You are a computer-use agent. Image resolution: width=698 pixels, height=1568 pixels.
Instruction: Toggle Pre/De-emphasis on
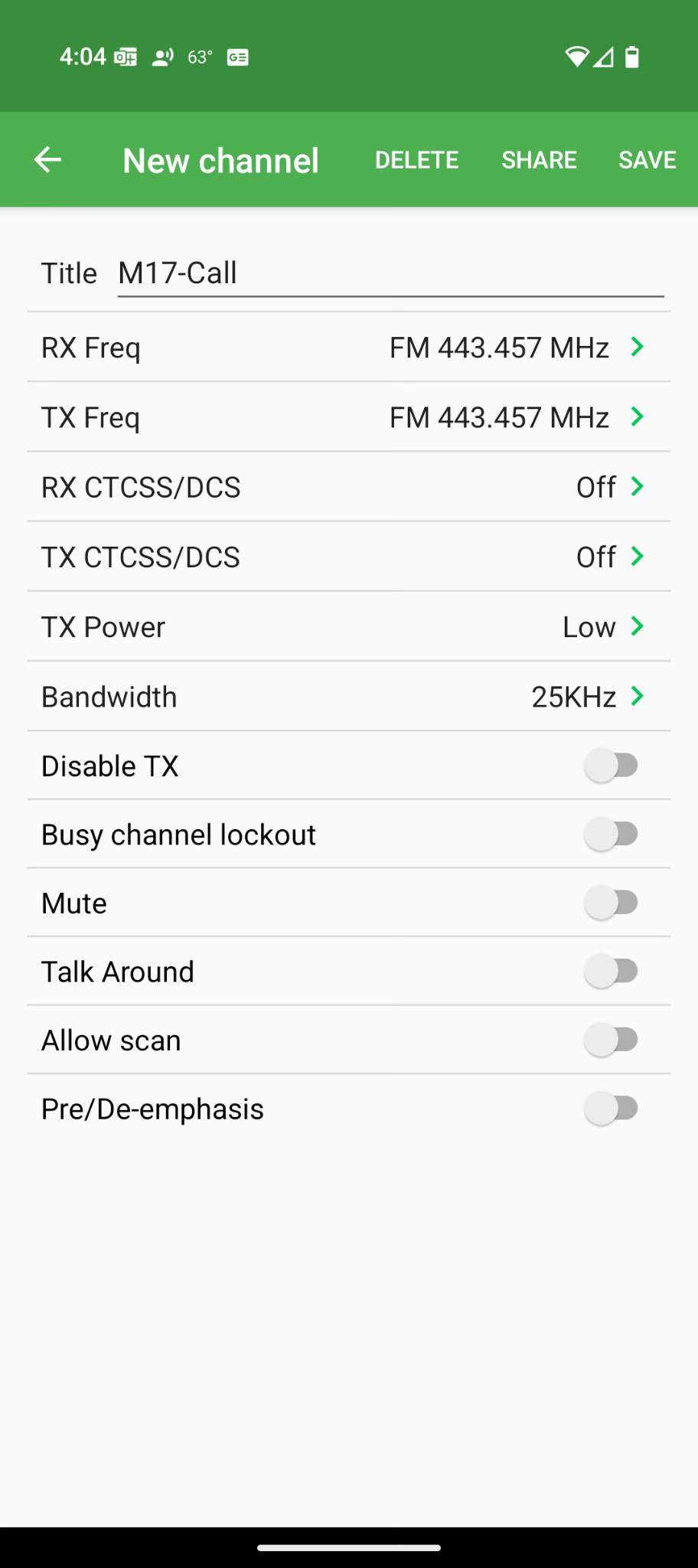(x=612, y=1109)
